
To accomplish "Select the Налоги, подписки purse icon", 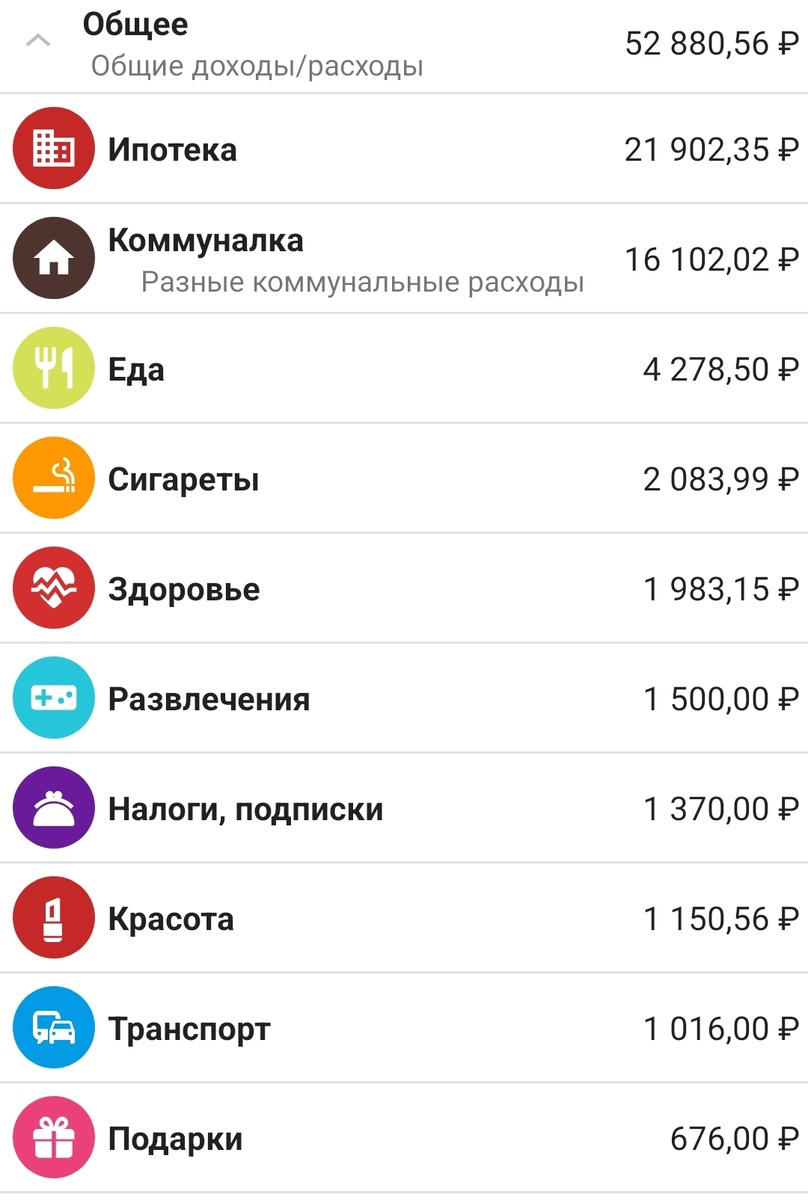I will [53, 808].
